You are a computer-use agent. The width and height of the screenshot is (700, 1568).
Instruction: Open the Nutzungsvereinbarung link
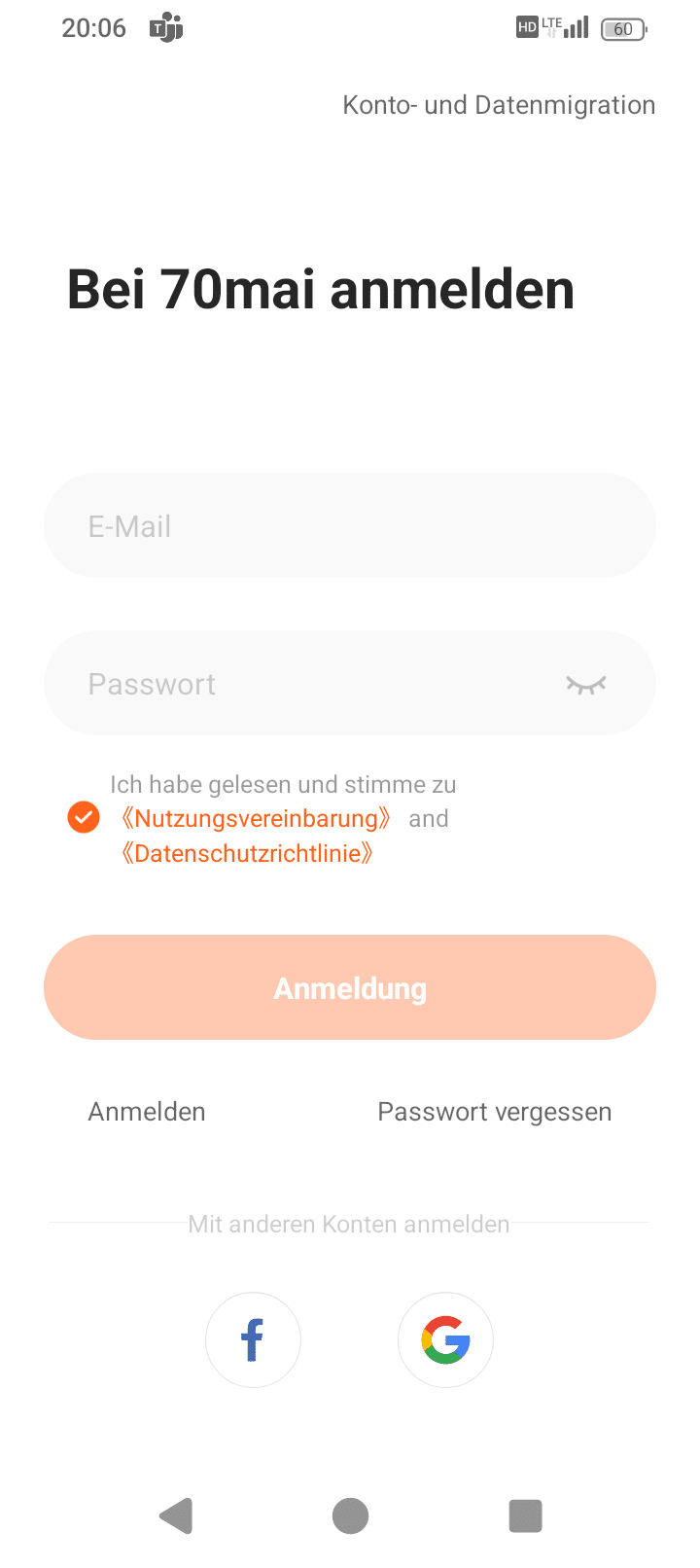(256, 819)
